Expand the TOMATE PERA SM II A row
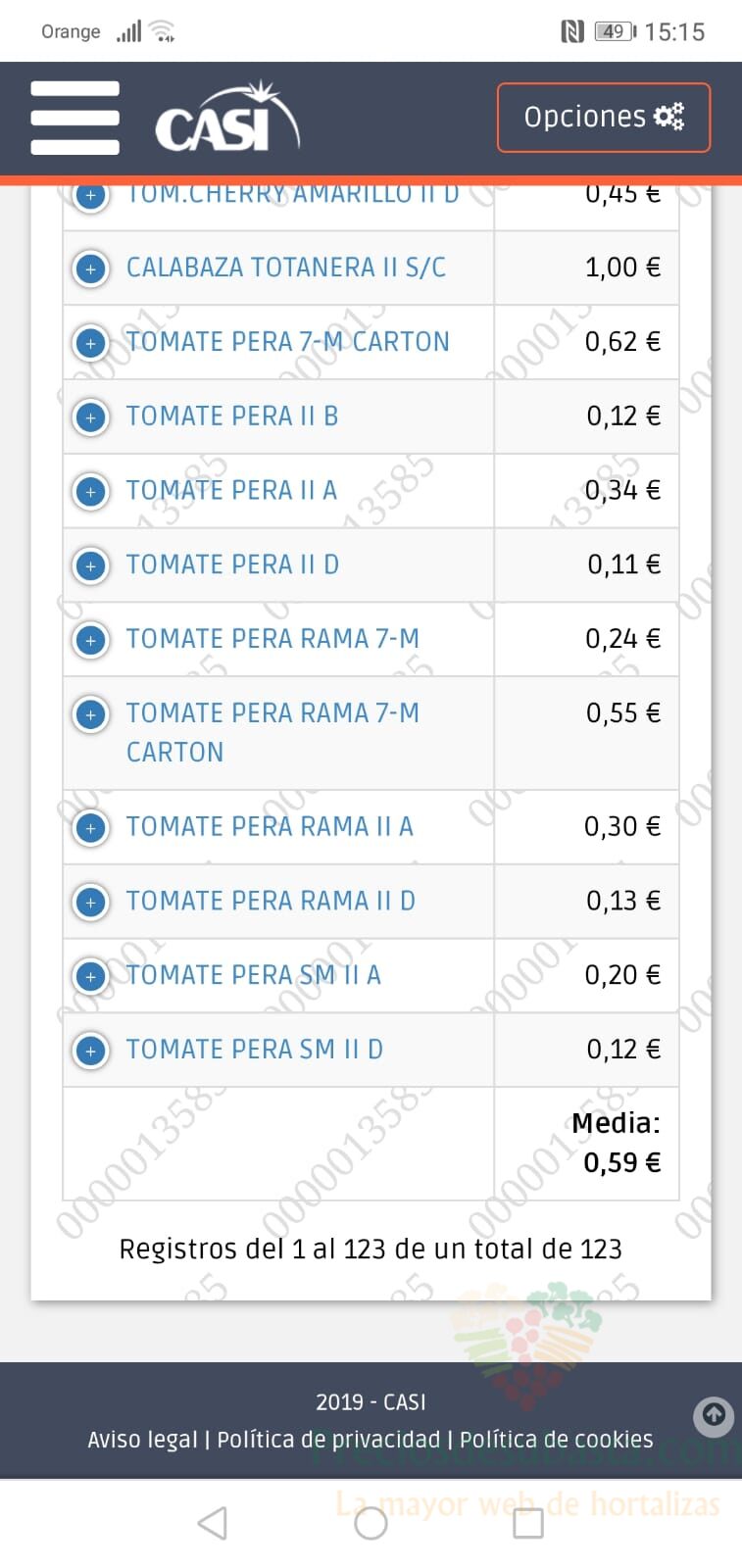This screenshot has height=1568, width=742. [91, 976]
